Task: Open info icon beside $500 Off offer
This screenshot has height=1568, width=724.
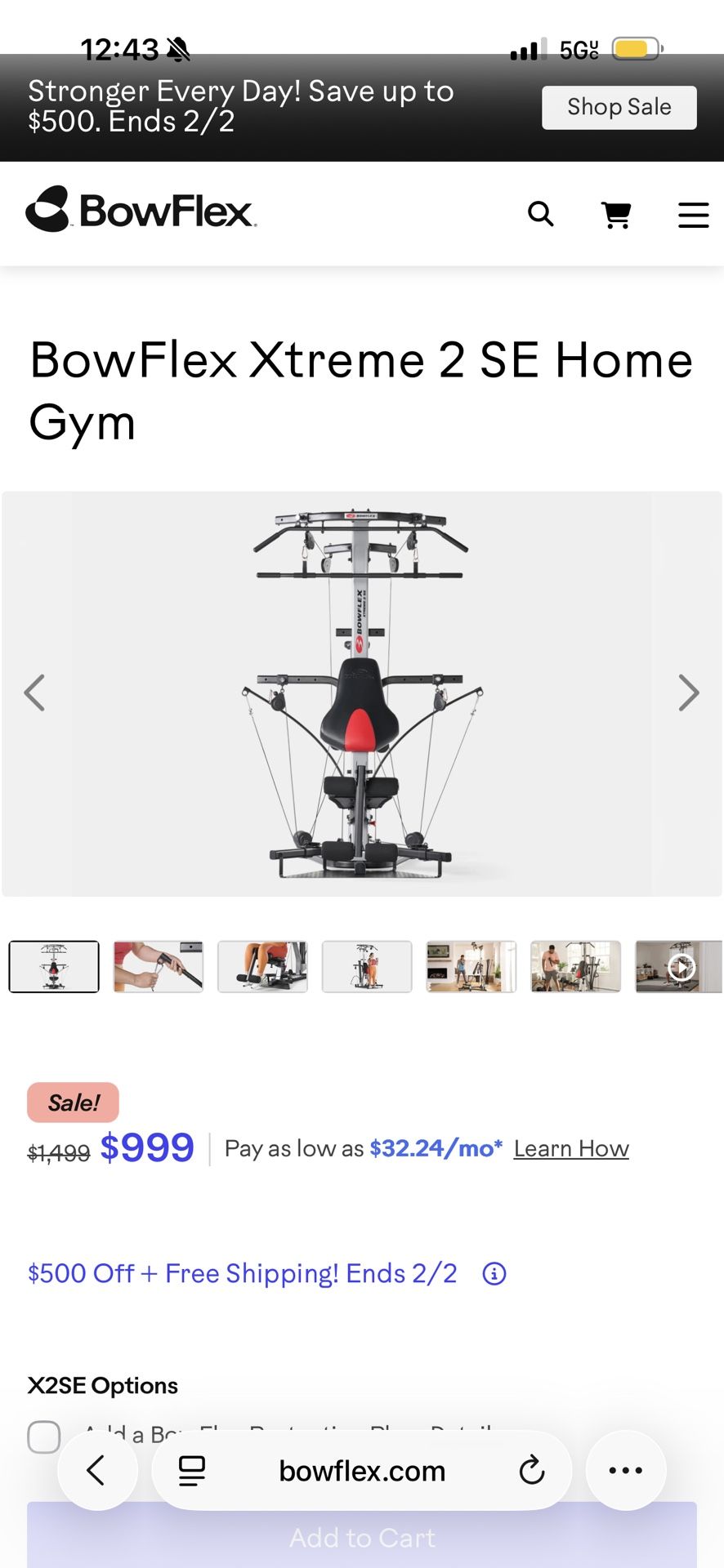Action: pyautogui.click(x=494, y=1273)
